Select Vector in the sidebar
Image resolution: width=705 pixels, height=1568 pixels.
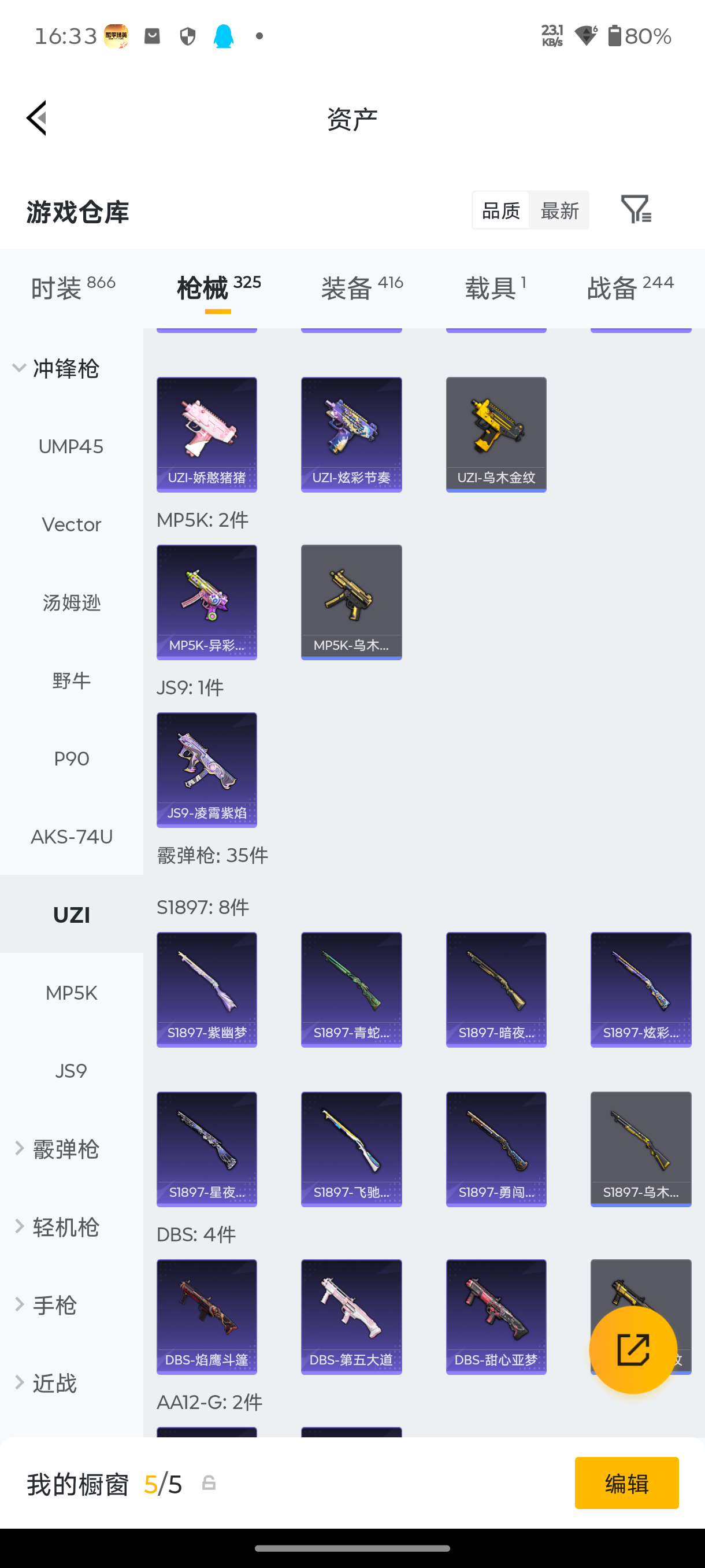[x=71, y=525]
